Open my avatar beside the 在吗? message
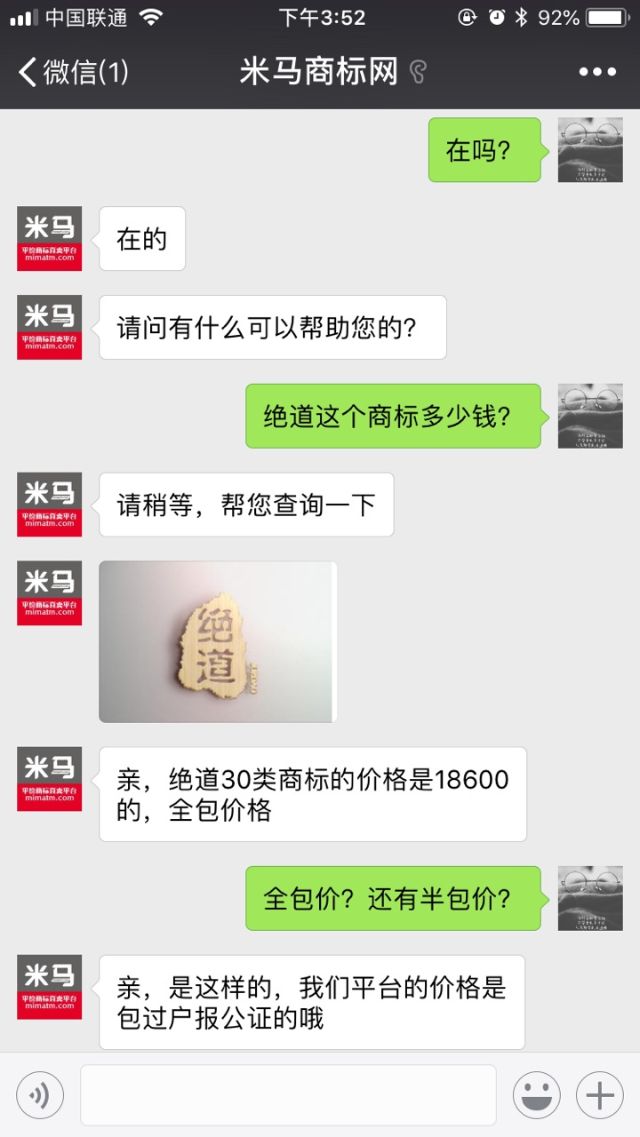 tap(590, 150)
